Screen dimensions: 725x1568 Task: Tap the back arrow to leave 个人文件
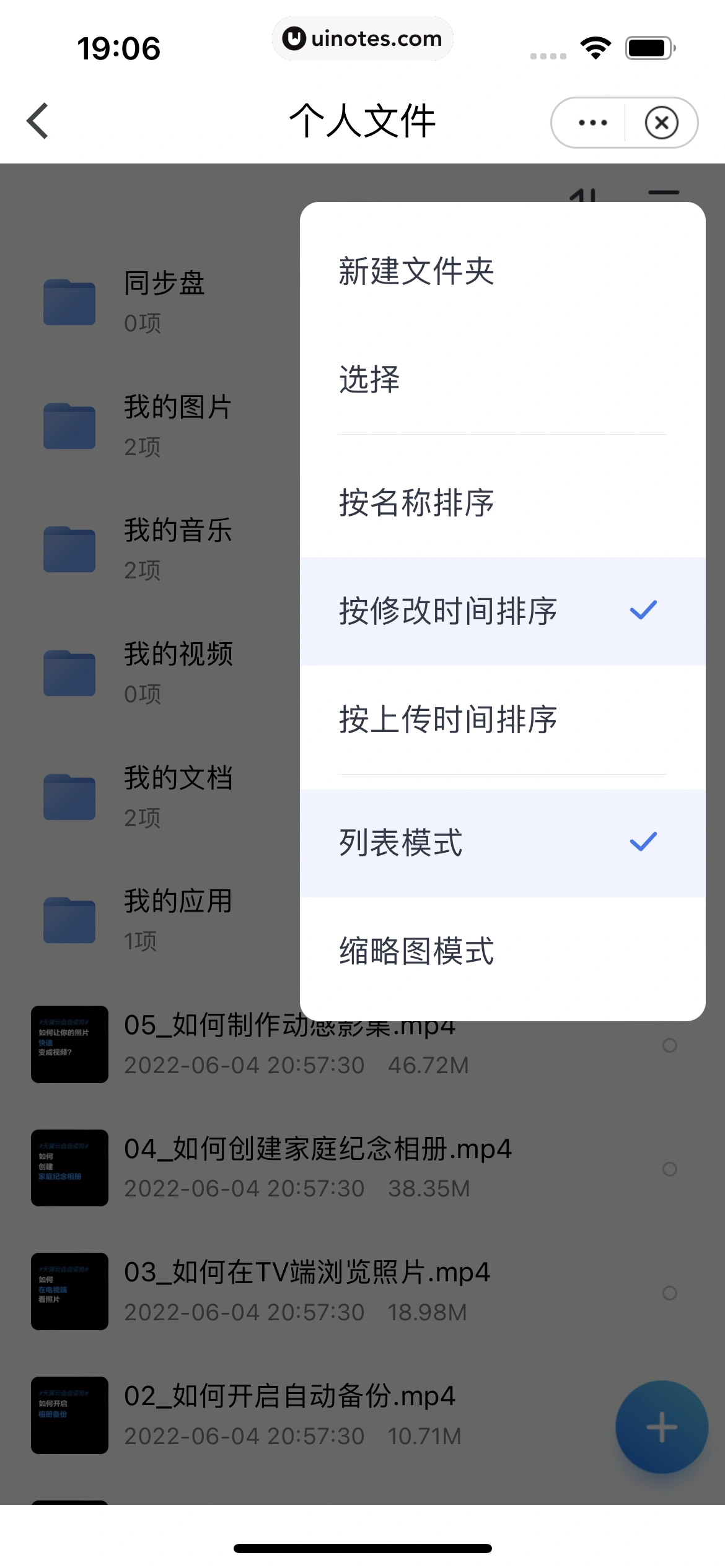[x=37, y=121]
